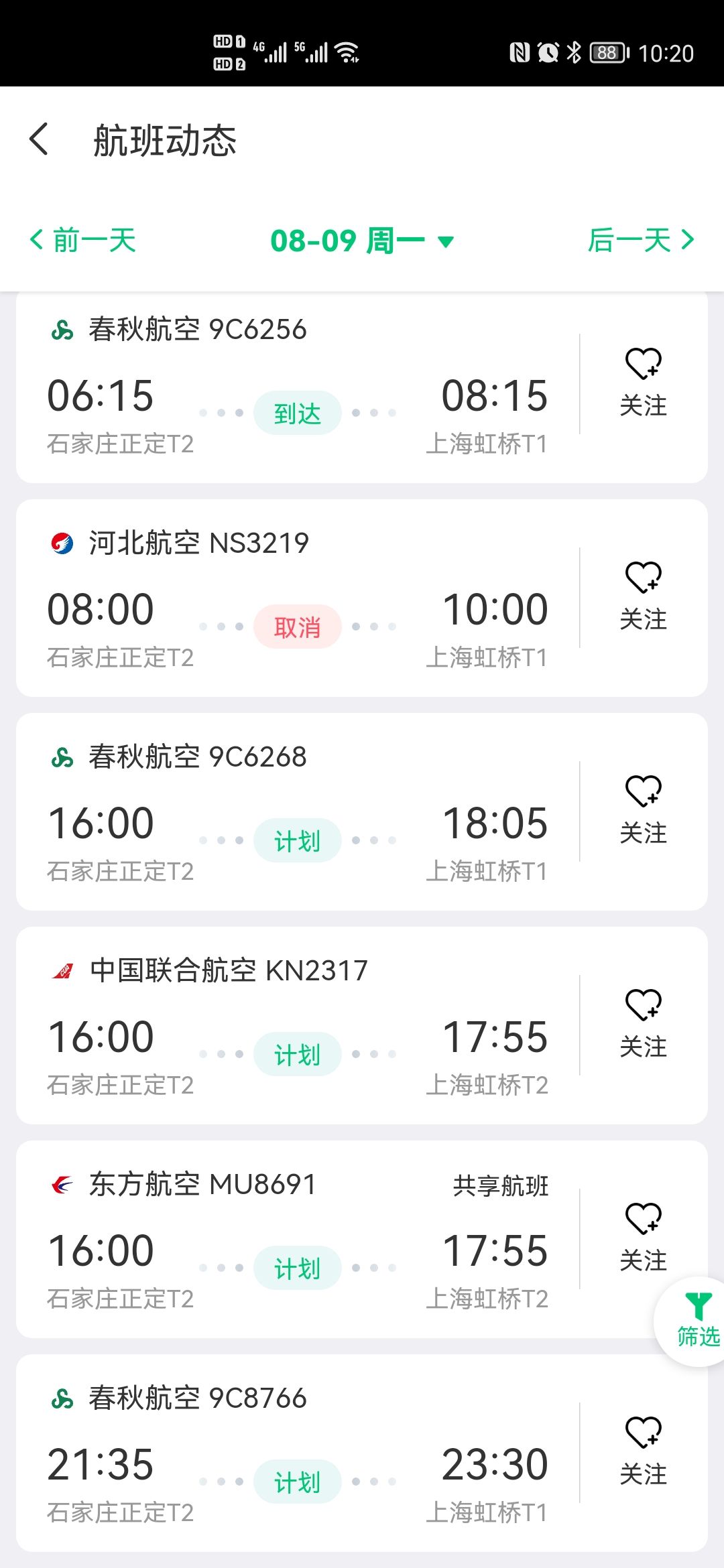Go to the next day (后一天)
The width and height of the screenshot is (724, 1568).
[640, 240]
